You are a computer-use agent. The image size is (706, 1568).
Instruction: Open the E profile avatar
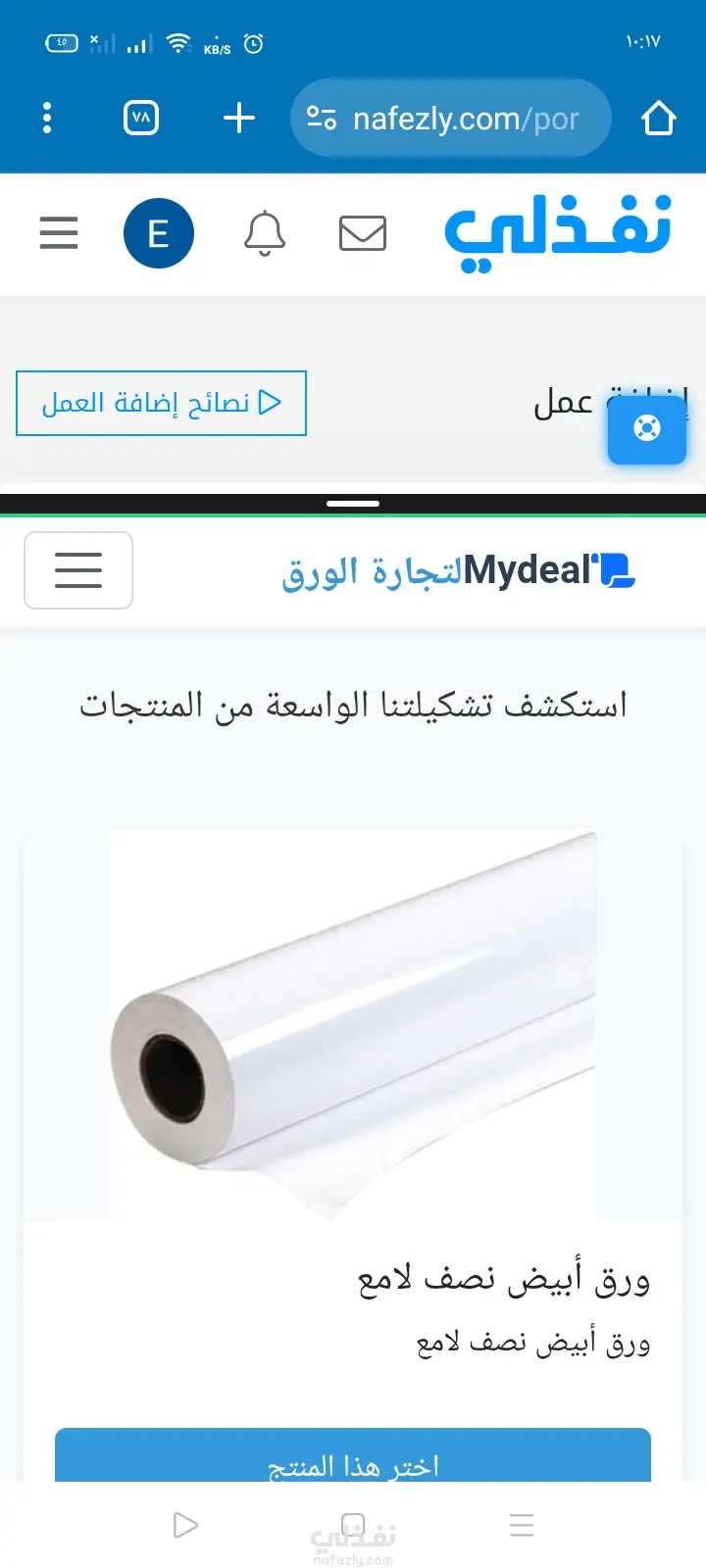click(x=159, y=233)
